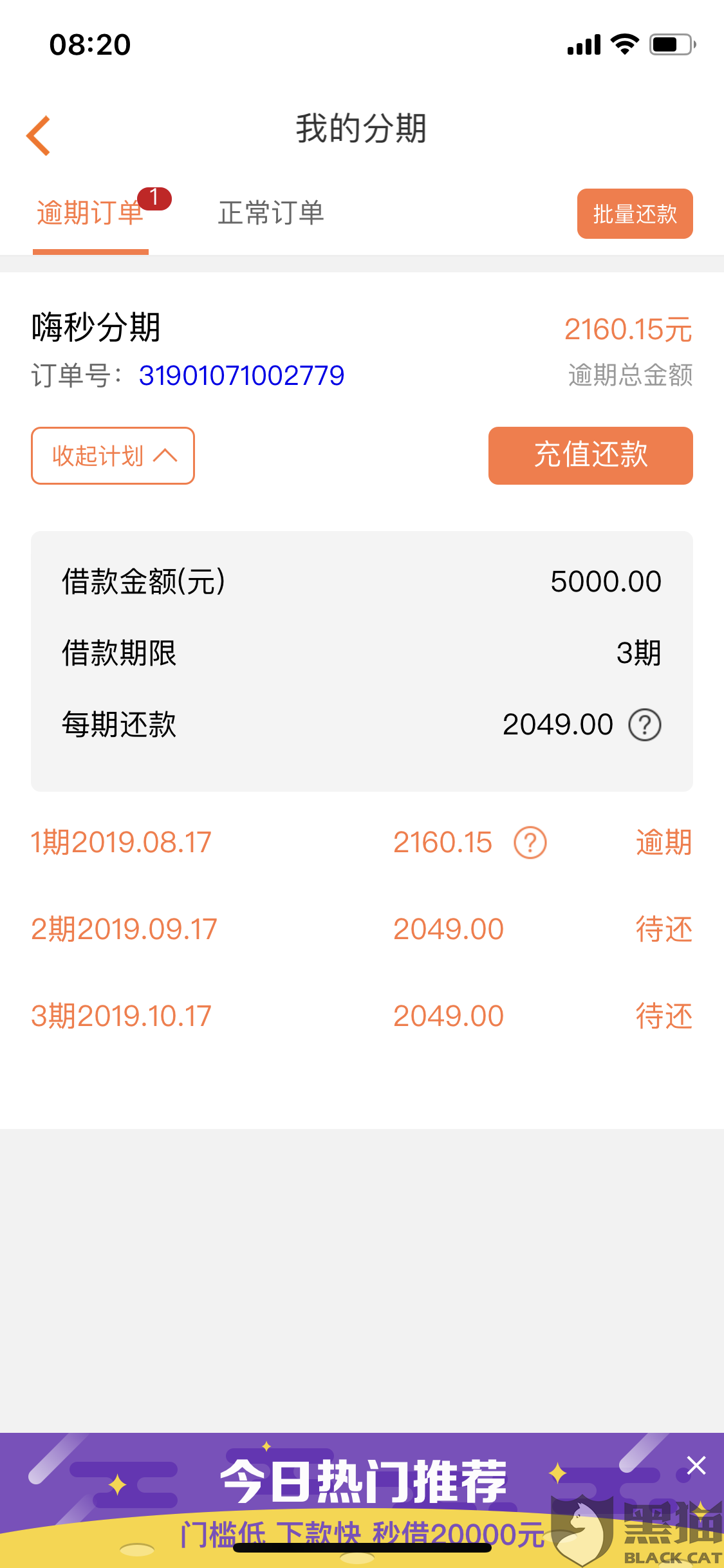Screen dimensions: 724x1568
Task: Dismiss the 今日热门推荐 banner
Action: click(x=696, y=1466)
